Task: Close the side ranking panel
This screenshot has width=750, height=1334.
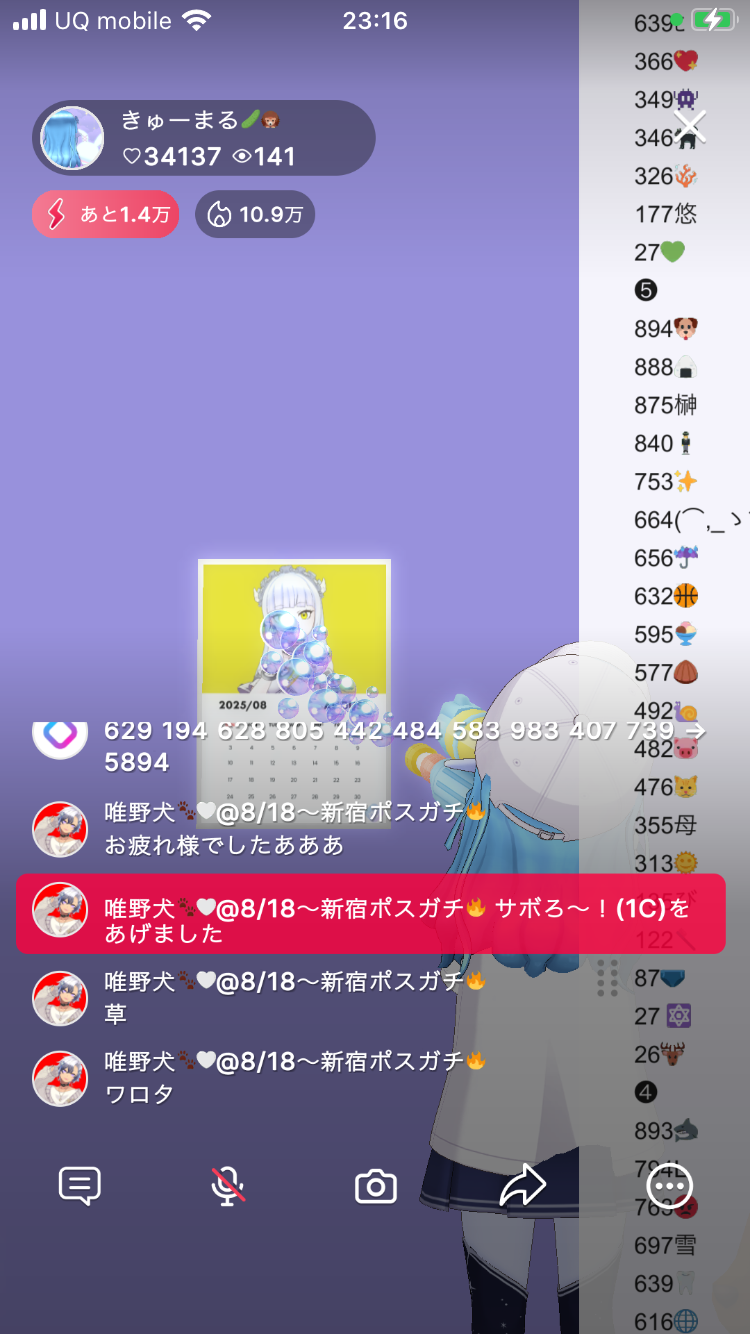Action: [690, 126]
